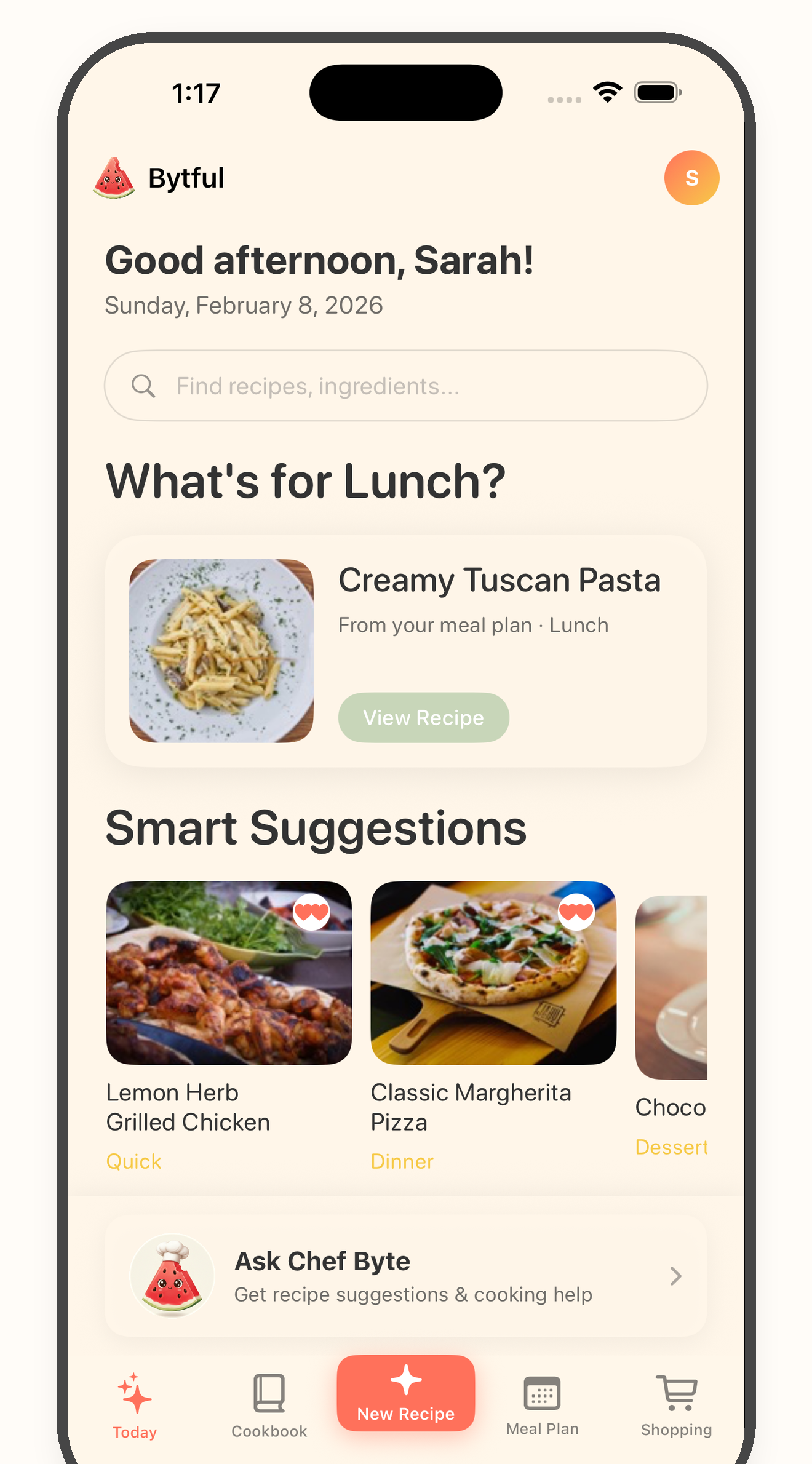812x1464 pixels.
Task: Switch to the Today tab
Action: 135,1406
